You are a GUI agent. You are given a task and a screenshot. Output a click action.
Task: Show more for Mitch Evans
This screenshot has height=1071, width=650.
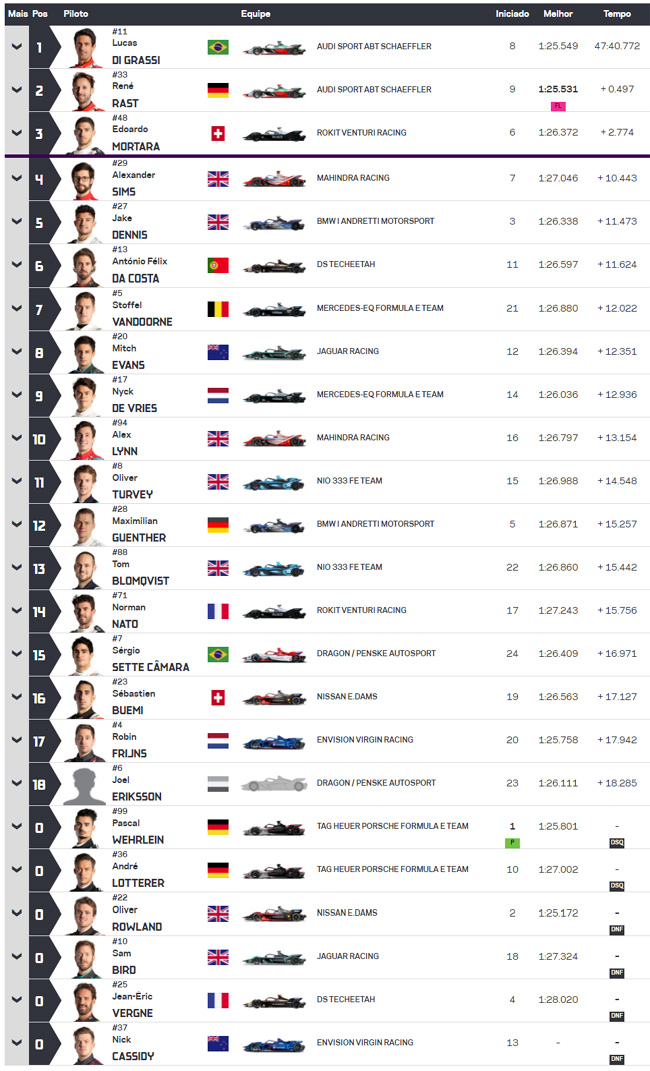point(17,352)
